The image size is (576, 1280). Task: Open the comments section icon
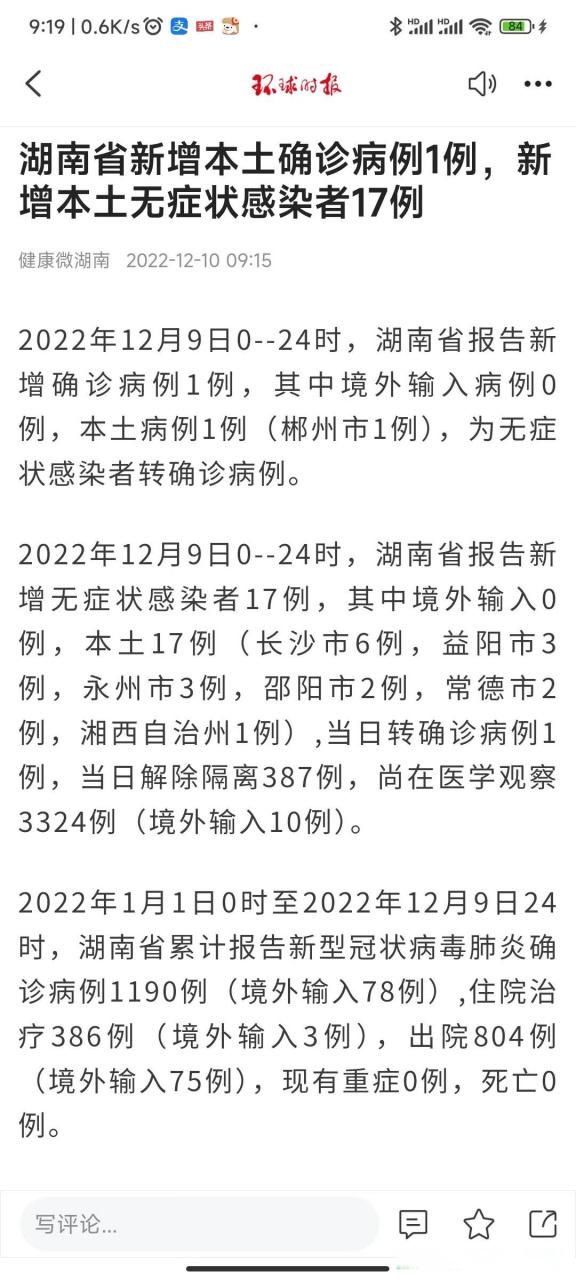(x=413, y=1224)
